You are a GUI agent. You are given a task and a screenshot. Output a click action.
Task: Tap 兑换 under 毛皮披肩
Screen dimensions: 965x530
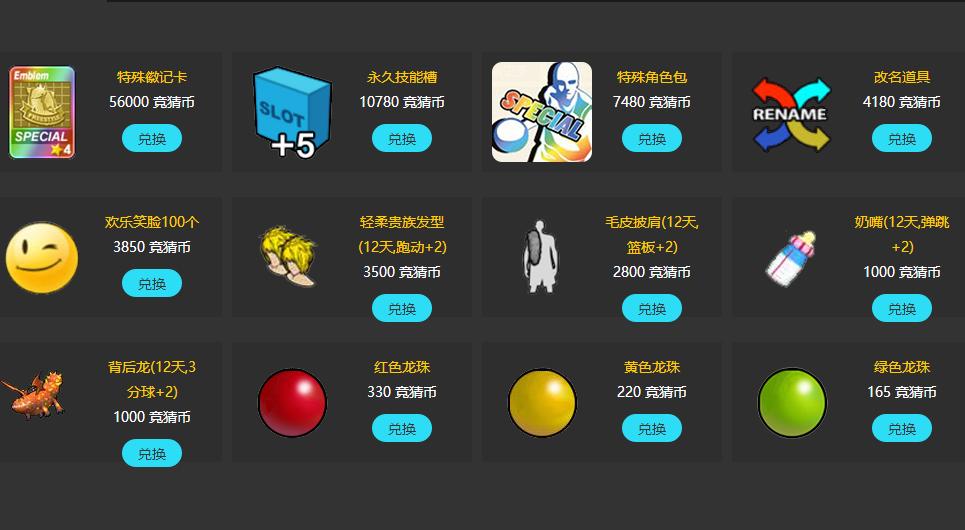[652, 309]
